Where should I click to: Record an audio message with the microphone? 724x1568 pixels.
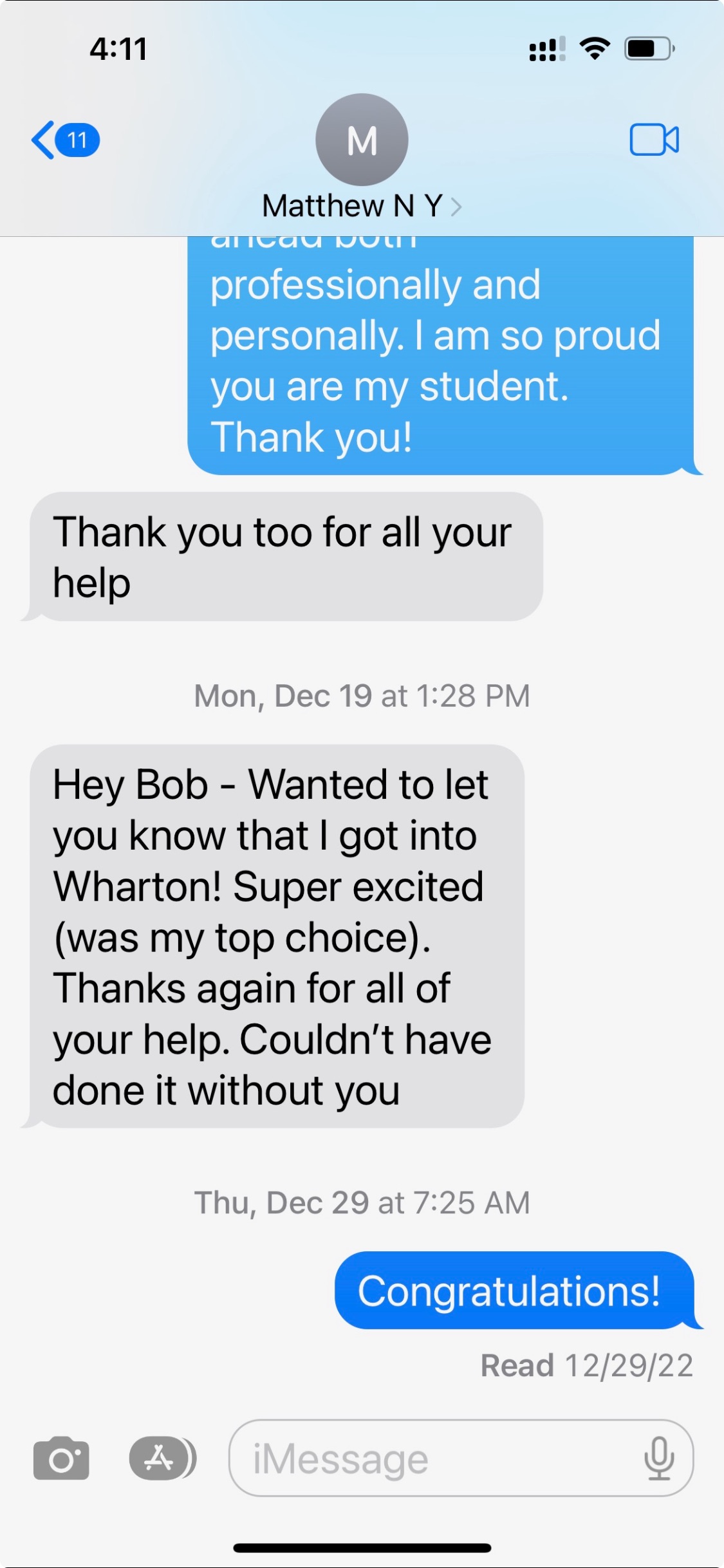pyautogui.click(x=659, y=1458)
